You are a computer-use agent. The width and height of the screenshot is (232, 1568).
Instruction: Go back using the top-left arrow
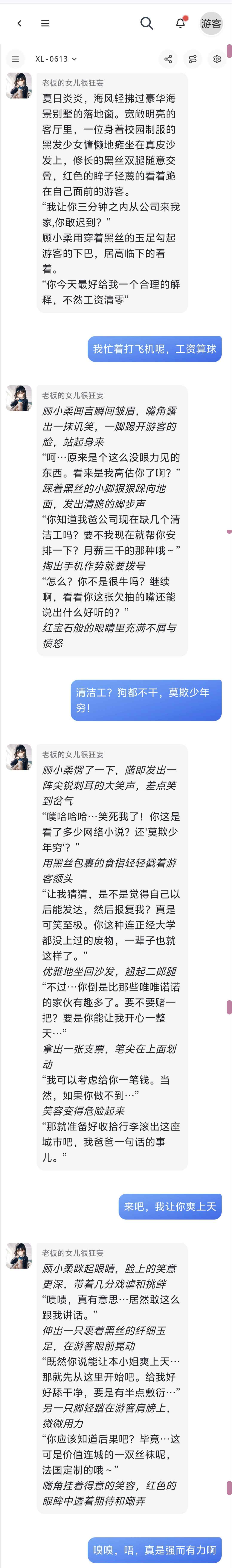pyautogui.click(x=19, y=23)
